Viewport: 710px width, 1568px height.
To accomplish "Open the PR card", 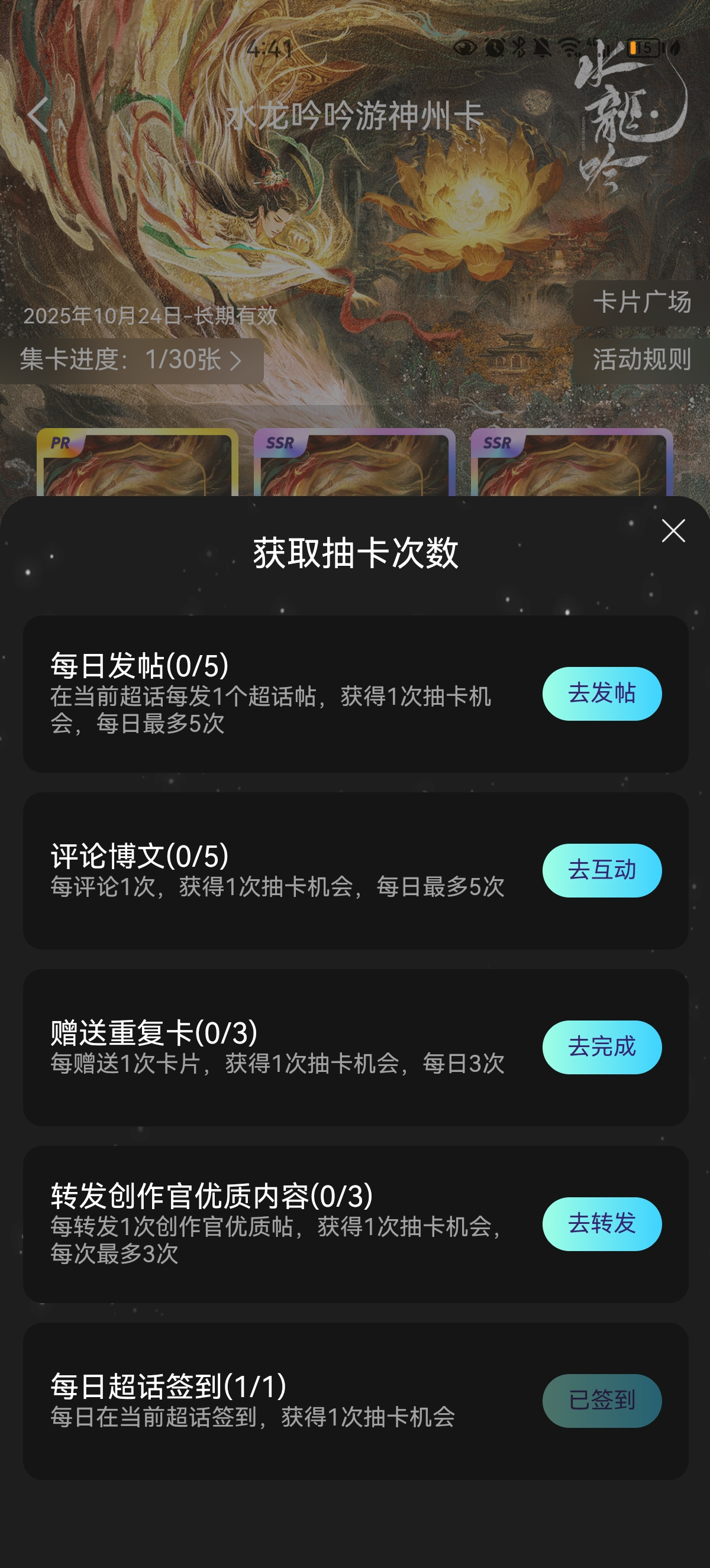I will point(137,464).
